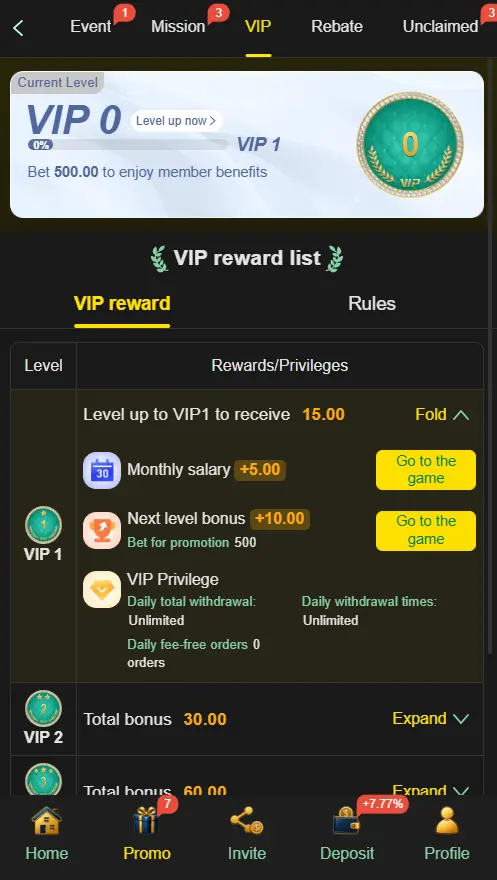Select the Rebate tab

point(337,26)
